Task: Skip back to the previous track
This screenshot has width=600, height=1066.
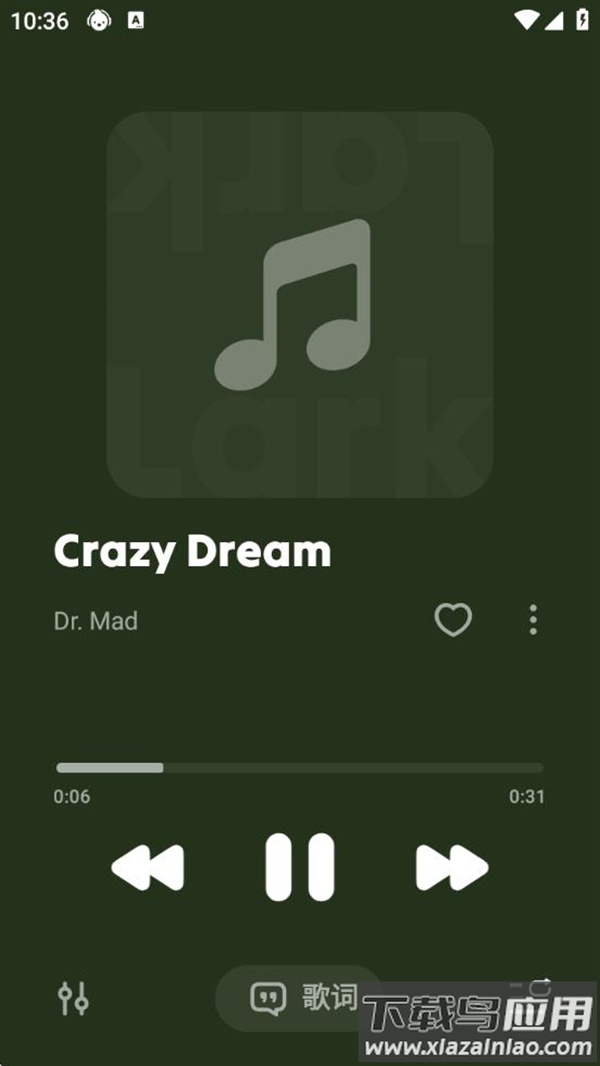Action: point(148,867)
